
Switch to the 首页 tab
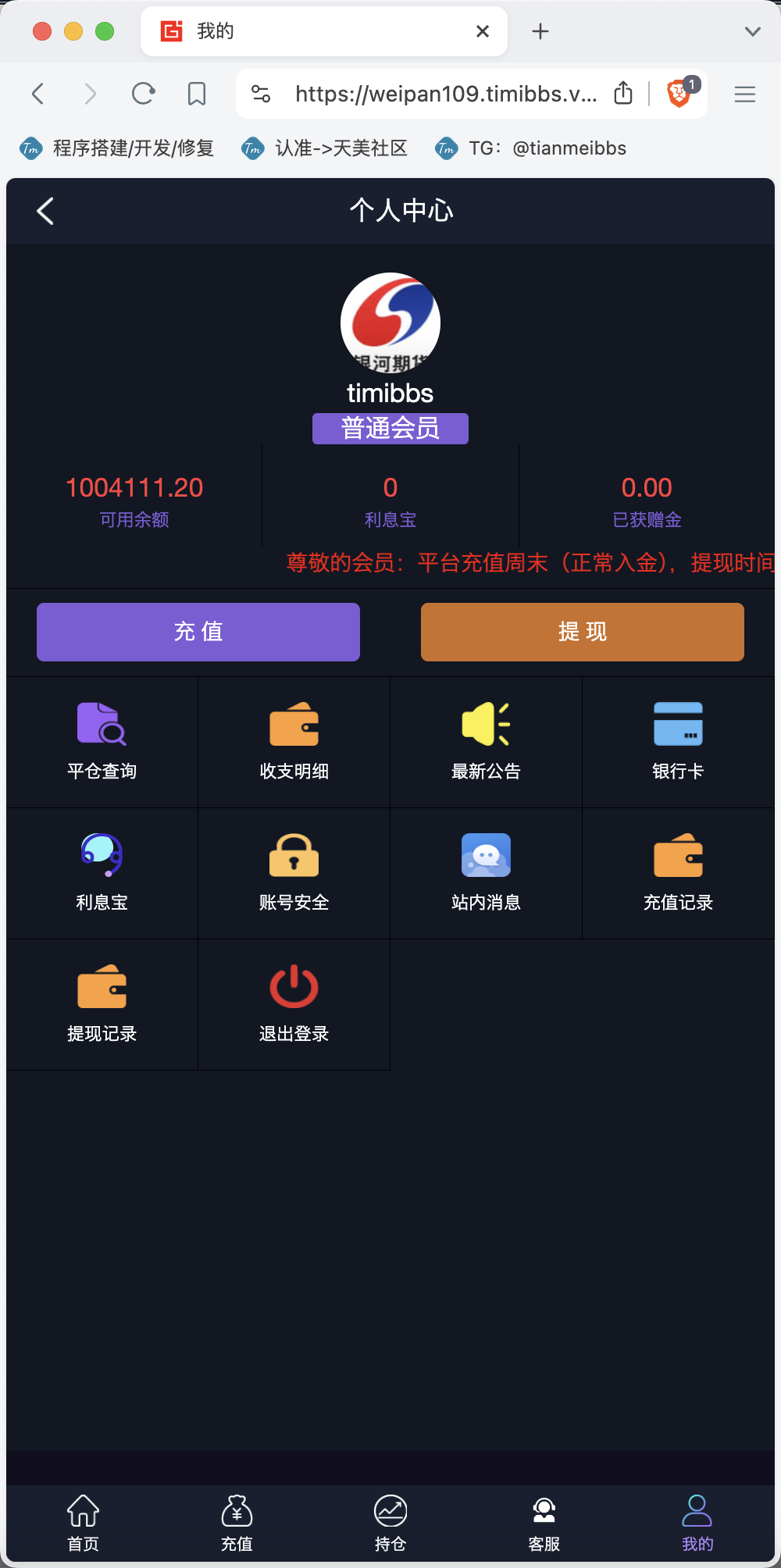(x=83, y=1523)
